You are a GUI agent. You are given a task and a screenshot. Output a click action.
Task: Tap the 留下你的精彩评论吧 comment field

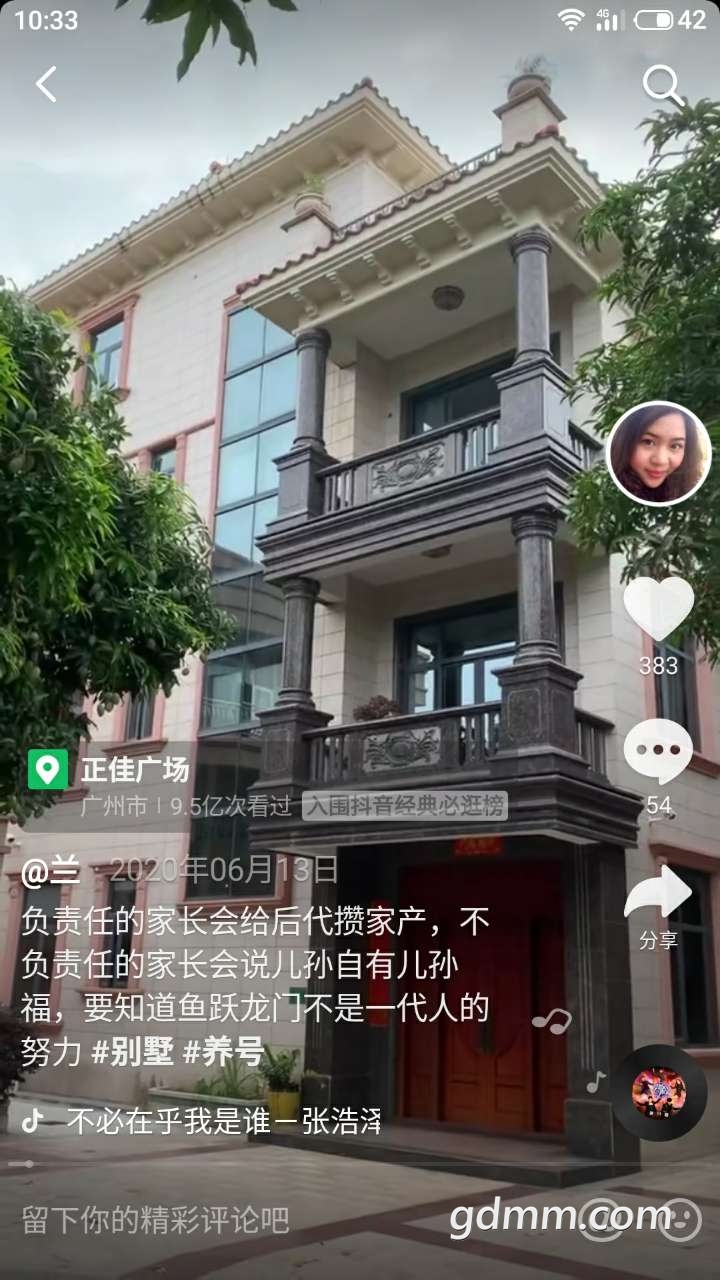tap(156, 1220)
